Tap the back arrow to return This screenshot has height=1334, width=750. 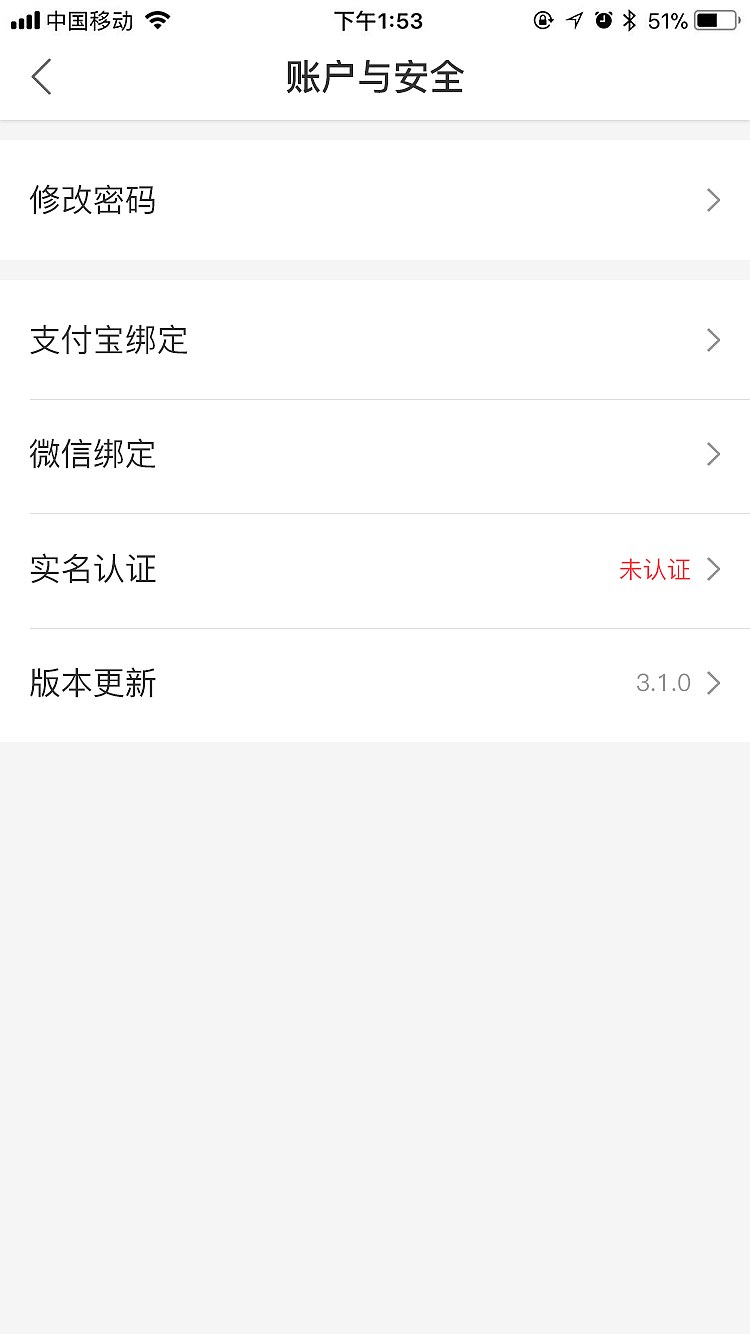pyautogui.click(x=41, y=76)
